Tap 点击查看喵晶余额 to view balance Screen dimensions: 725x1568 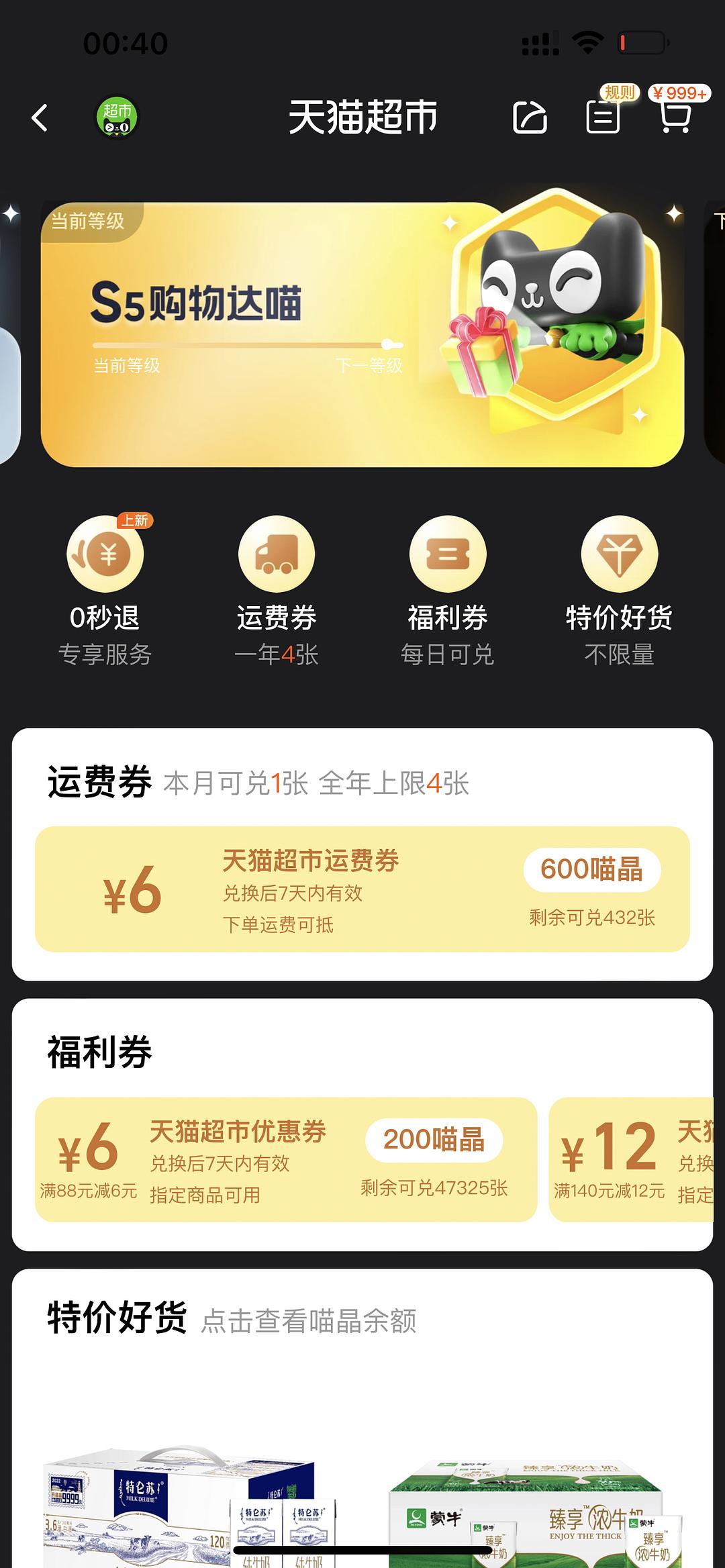point(309,1320)
